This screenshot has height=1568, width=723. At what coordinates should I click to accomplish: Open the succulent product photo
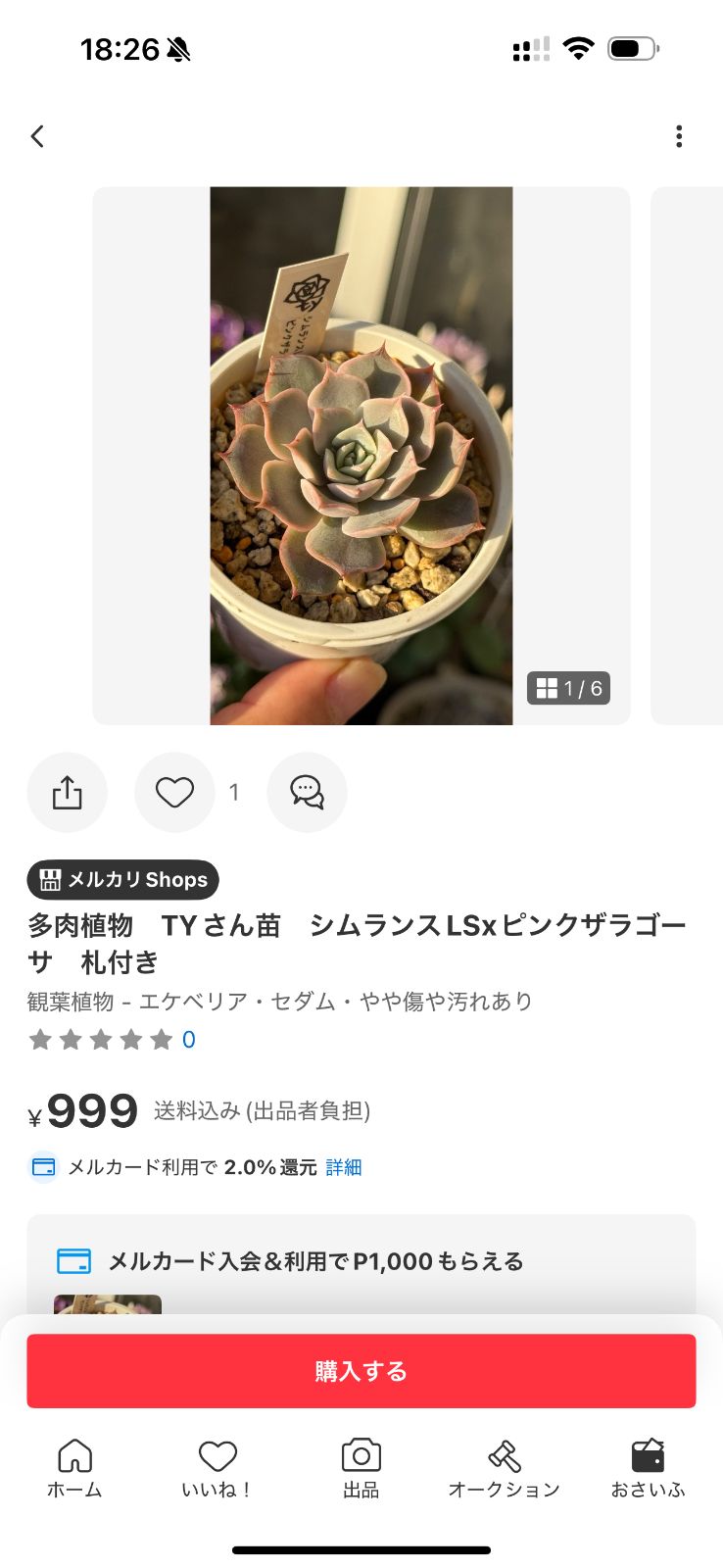[361, 456]
